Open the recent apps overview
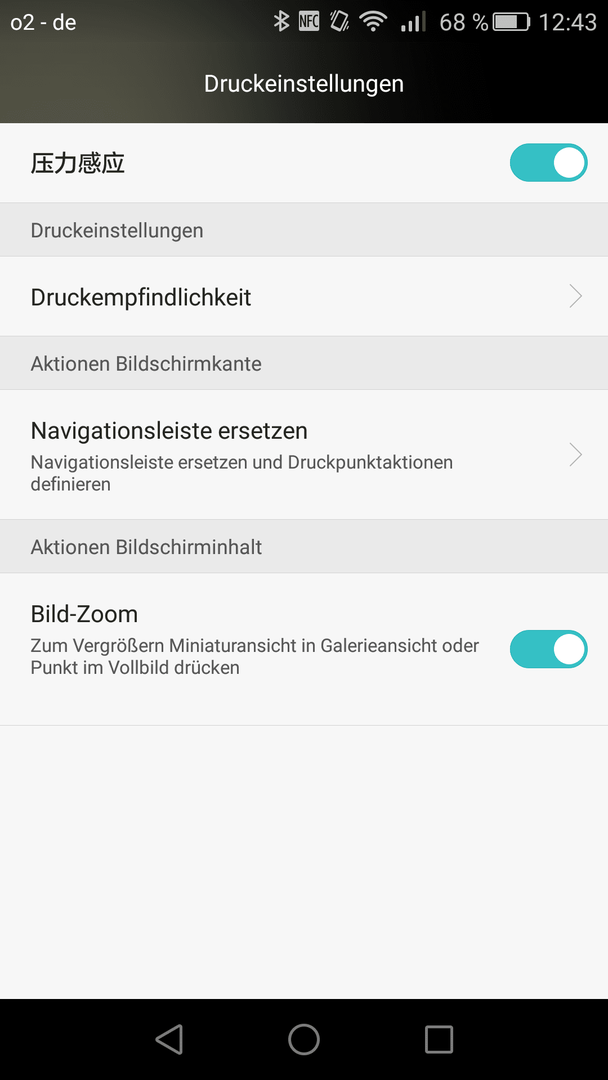608x1080 pixels. tap(439, 1039)
